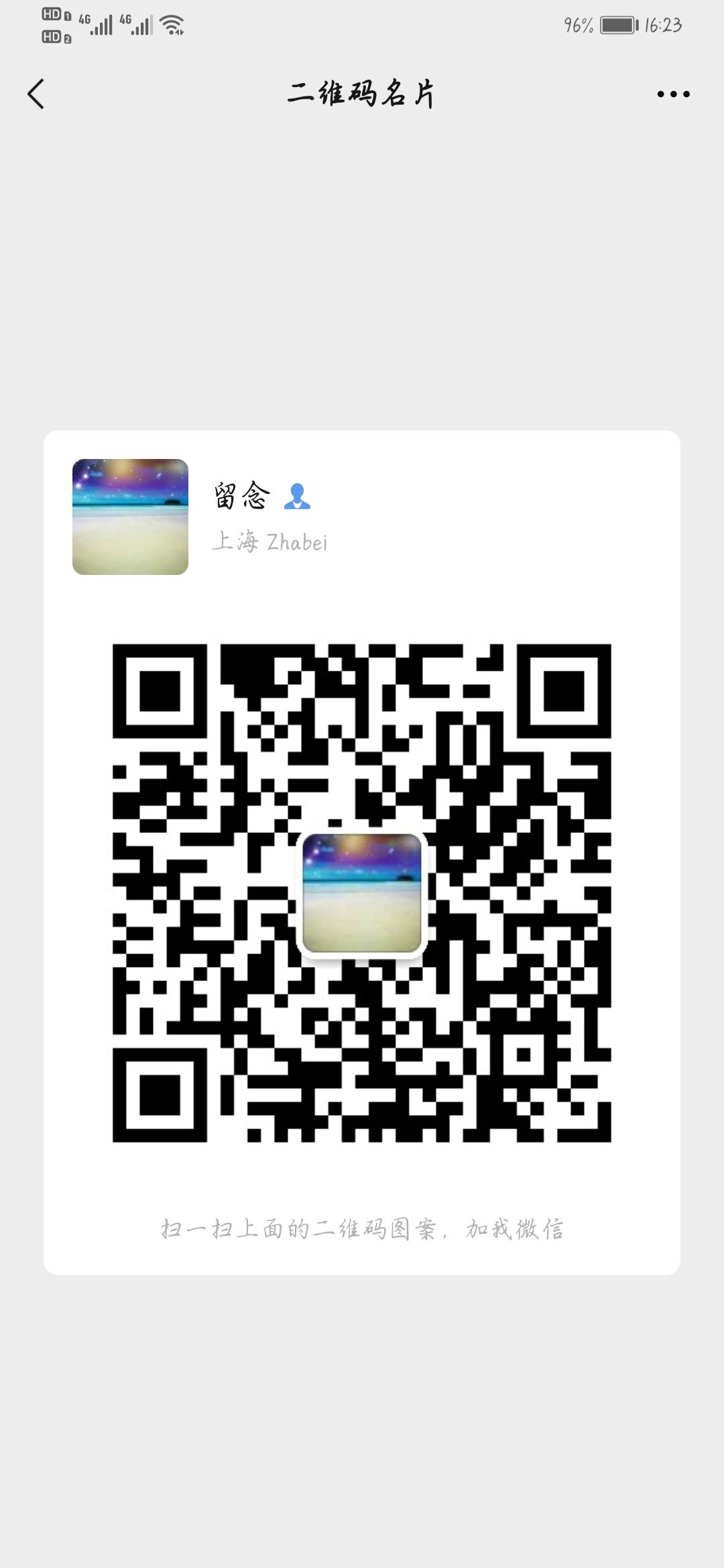Screen dimensions: 724x1568
Task: Tap the WiFi signal icon
Action: tap(173, 25)
